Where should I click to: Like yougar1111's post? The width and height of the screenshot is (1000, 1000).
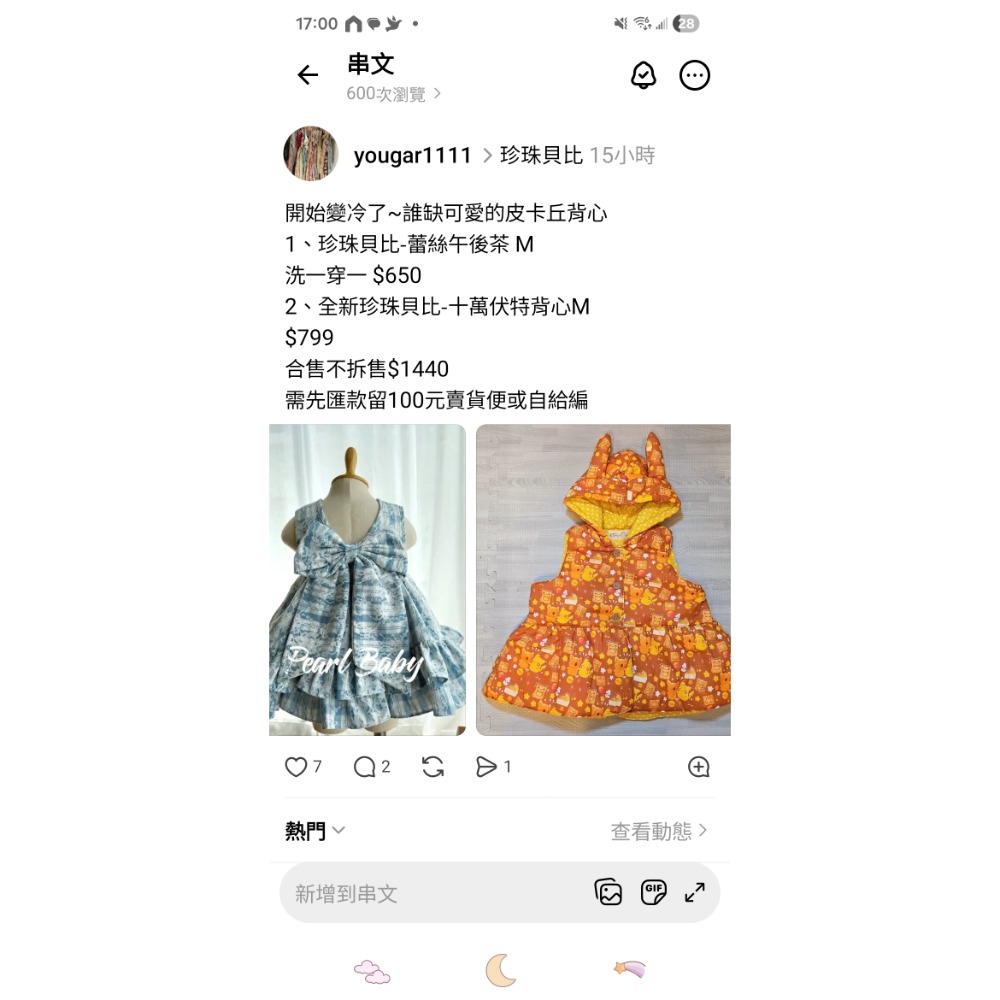click(x=296, y=767)
